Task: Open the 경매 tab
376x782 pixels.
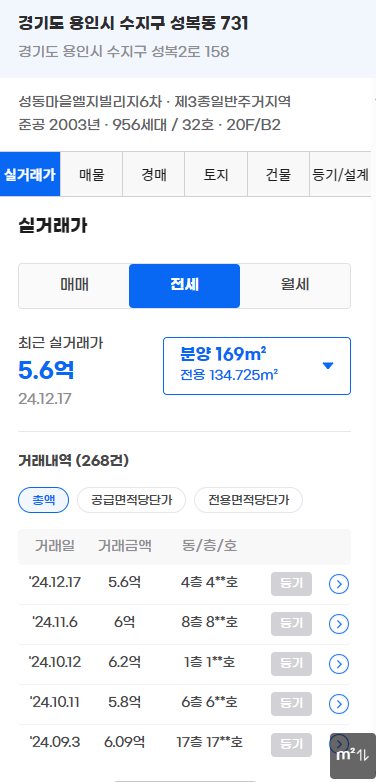Action: (154, 175)
